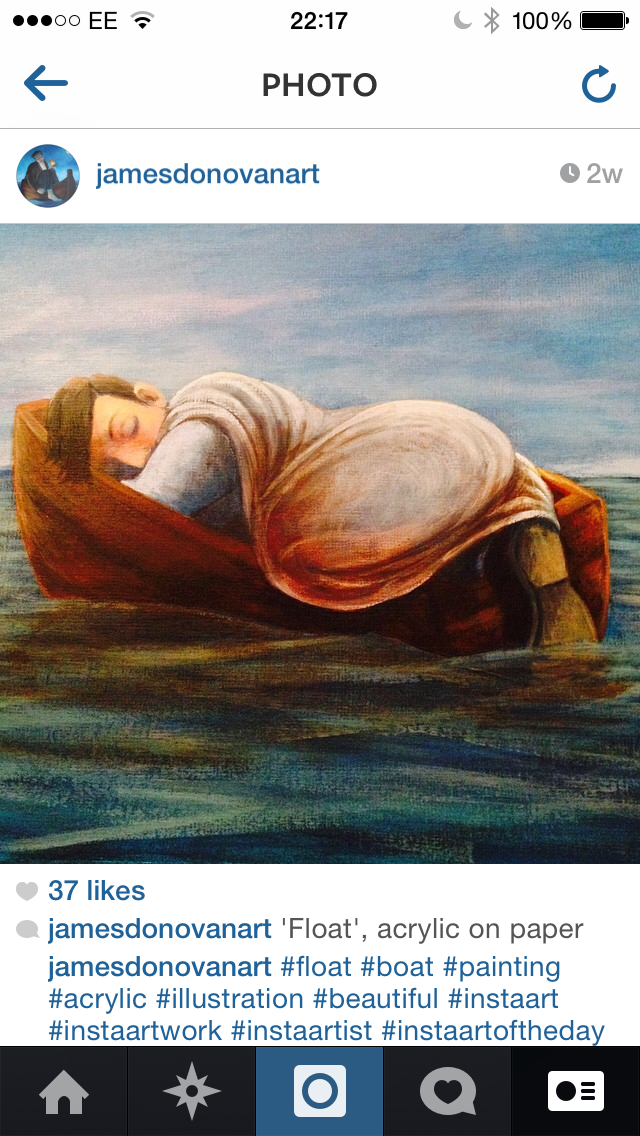Open the jamesdonovanart username in the post header
The image size is (640, 1136).
pos(208,174)
